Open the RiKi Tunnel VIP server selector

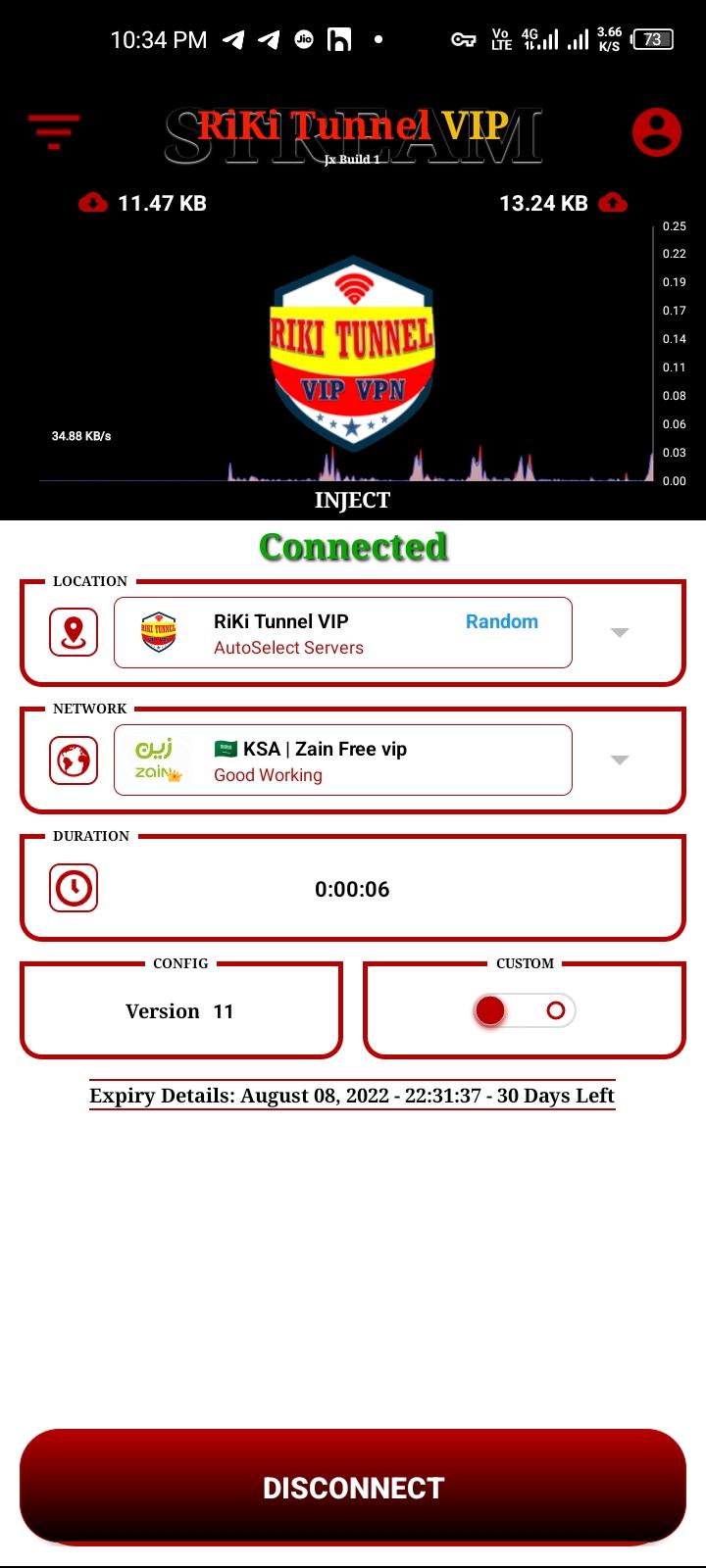343,633
